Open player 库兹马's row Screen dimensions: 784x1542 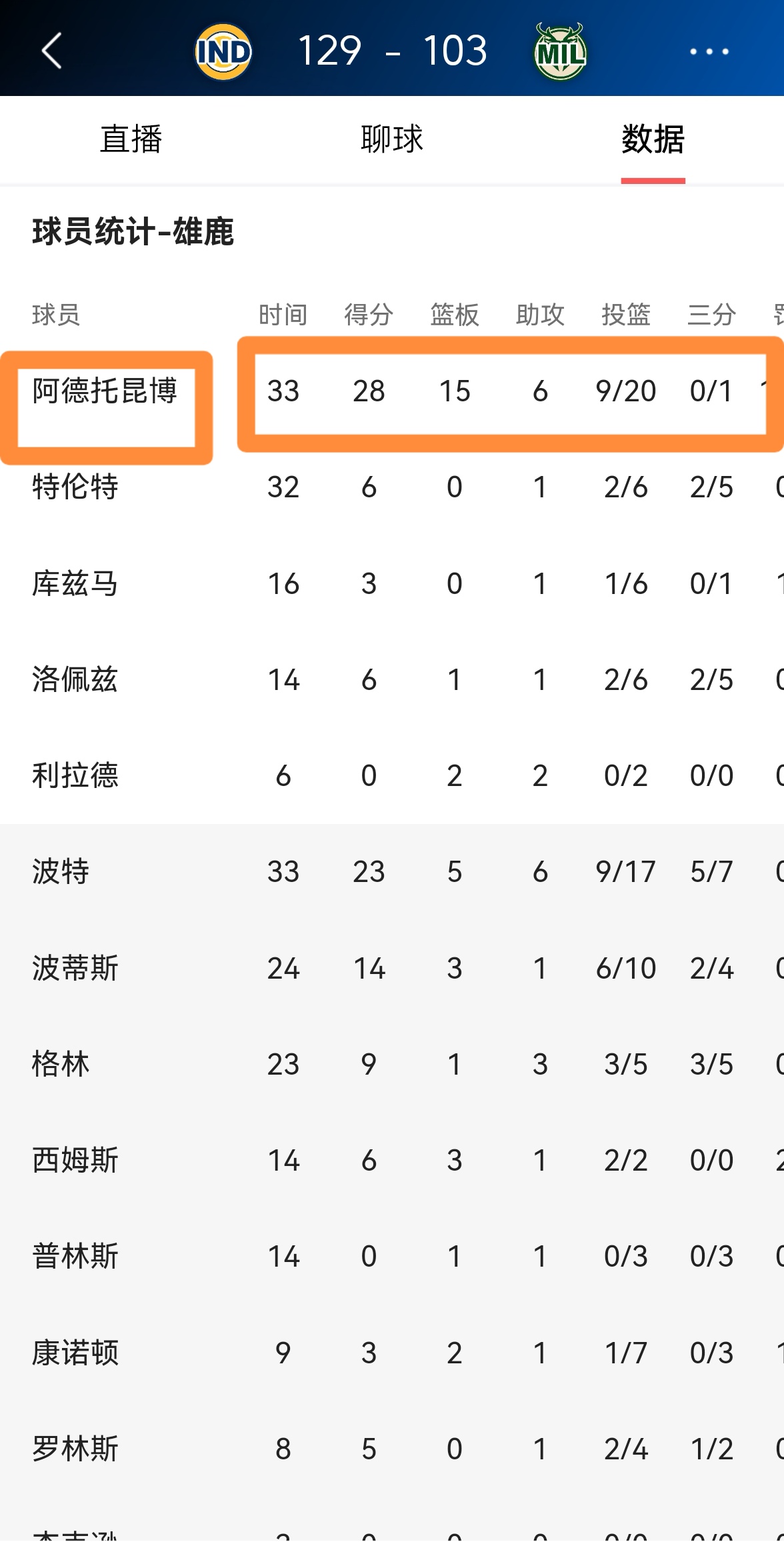point(75,584)
